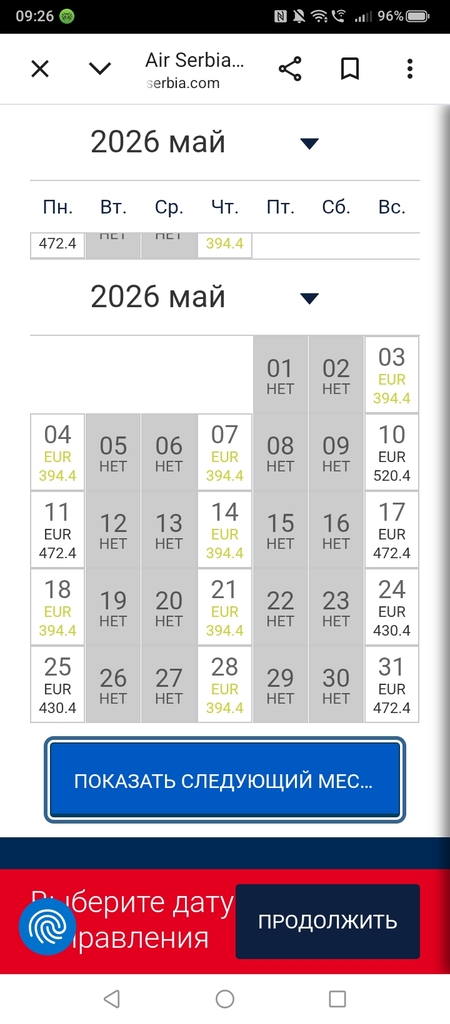Expand the browser's collapse chevron menu
This screenshot has height=1024, width=450.
pyautogui.click(x=100, y=69)
